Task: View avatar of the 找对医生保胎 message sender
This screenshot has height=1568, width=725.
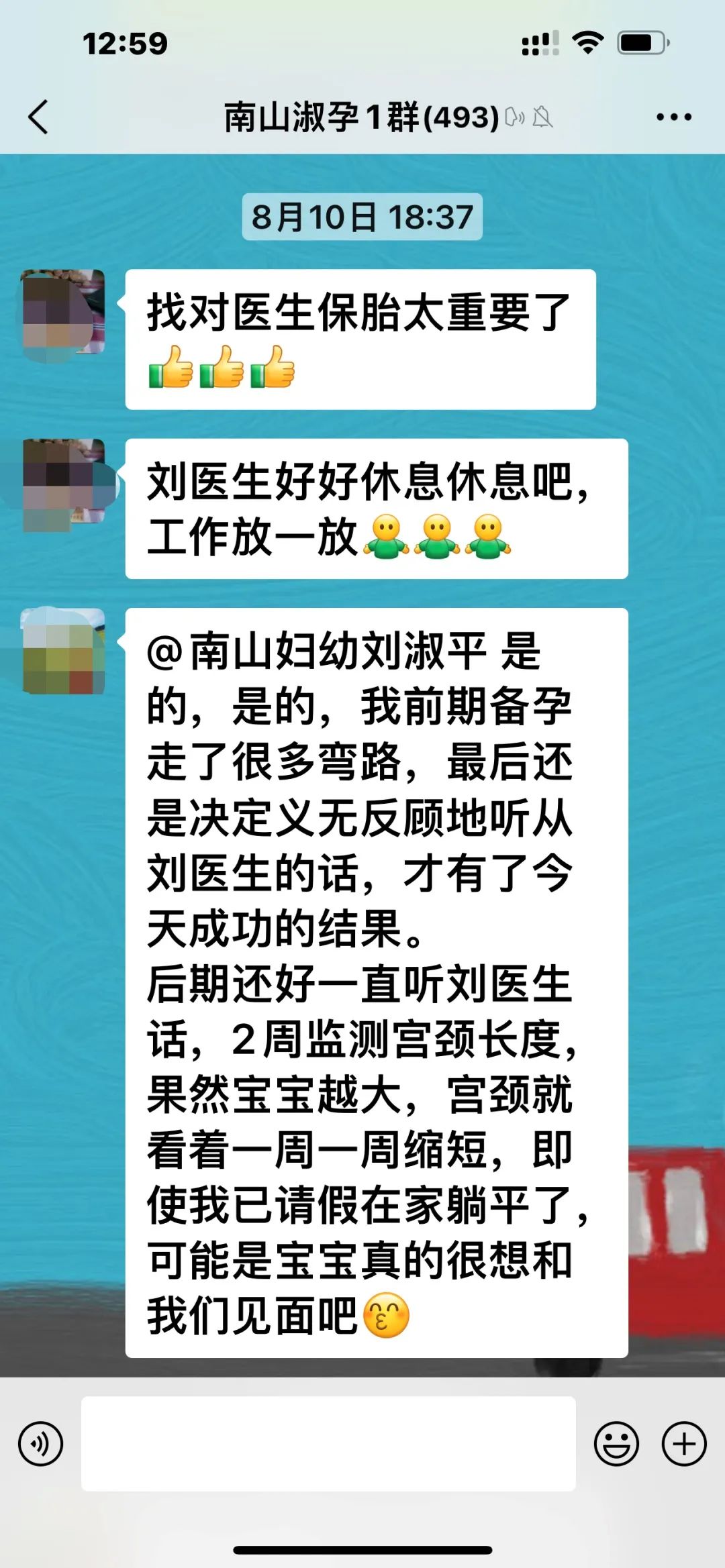Action: tap(63, 312)
